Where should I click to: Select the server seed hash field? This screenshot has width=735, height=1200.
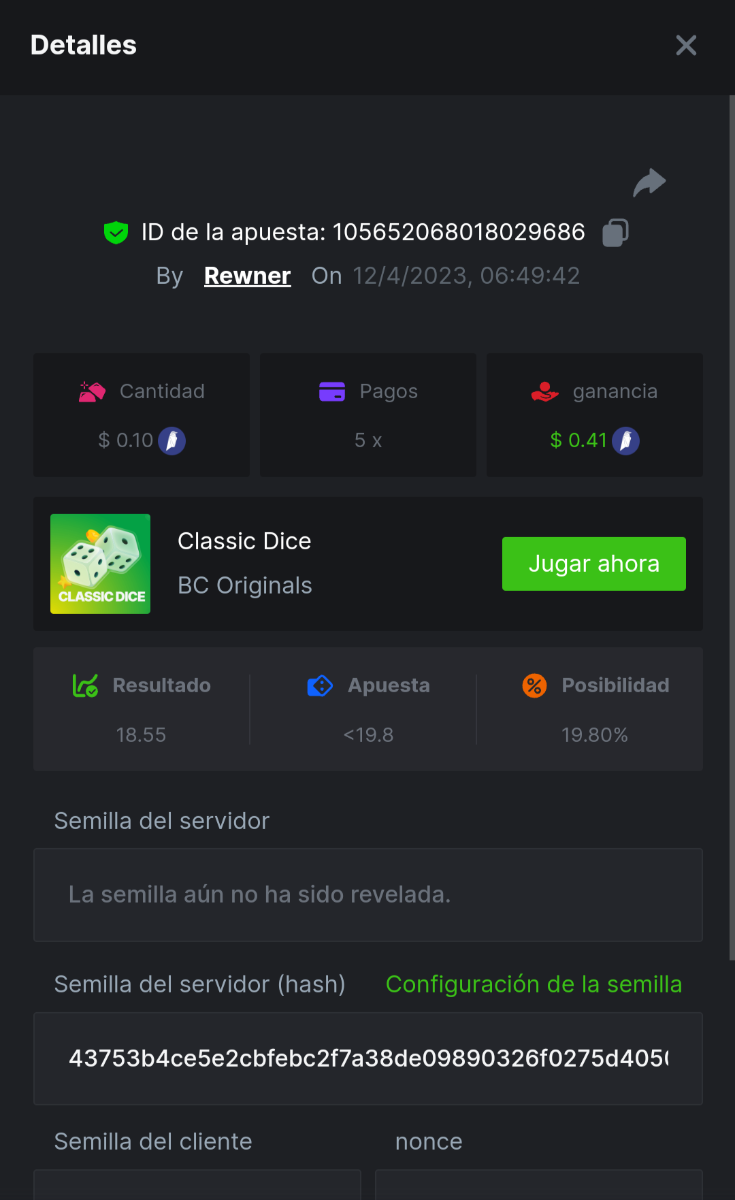point(367,1058)
